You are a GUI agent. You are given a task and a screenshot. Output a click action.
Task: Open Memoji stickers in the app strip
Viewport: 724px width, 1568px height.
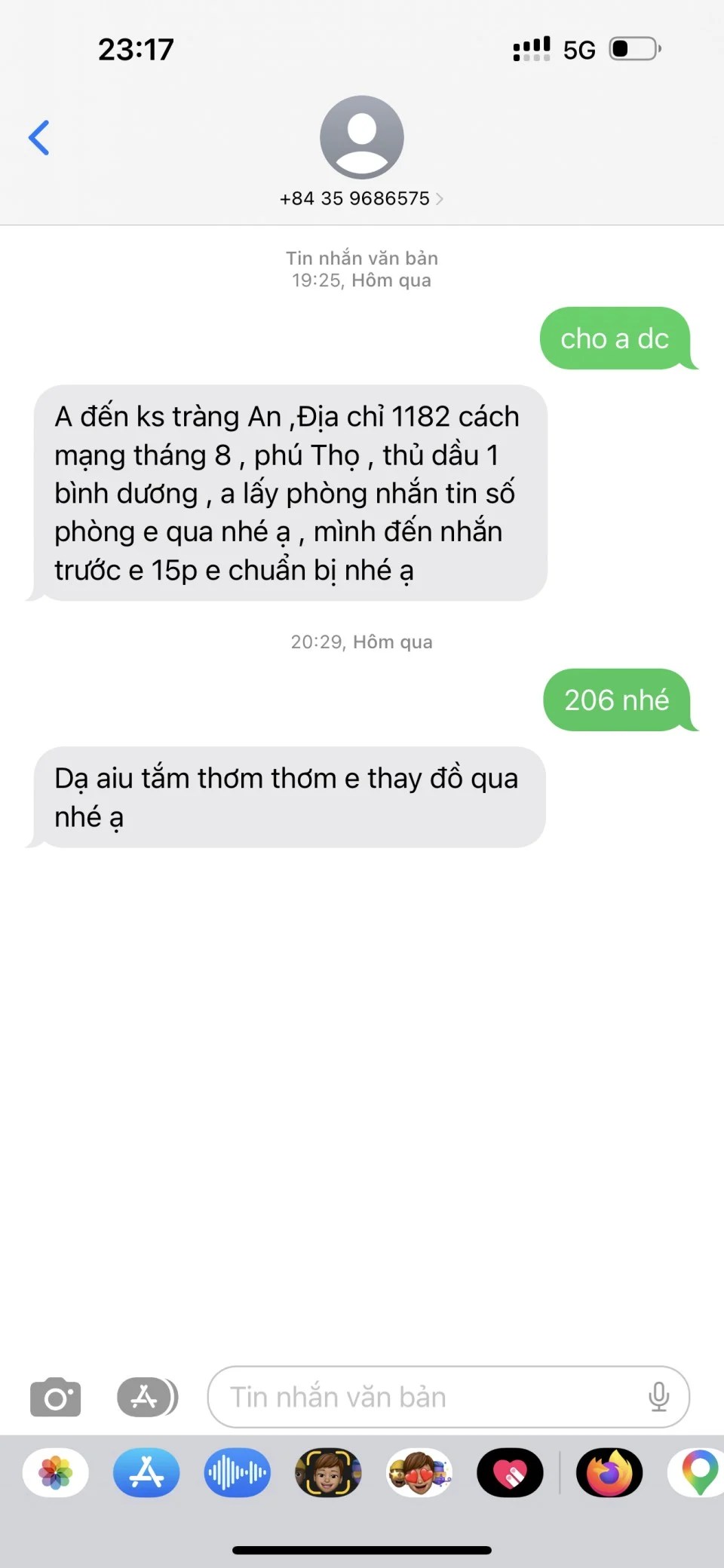pyautogui.click(x=419, y=1472)
